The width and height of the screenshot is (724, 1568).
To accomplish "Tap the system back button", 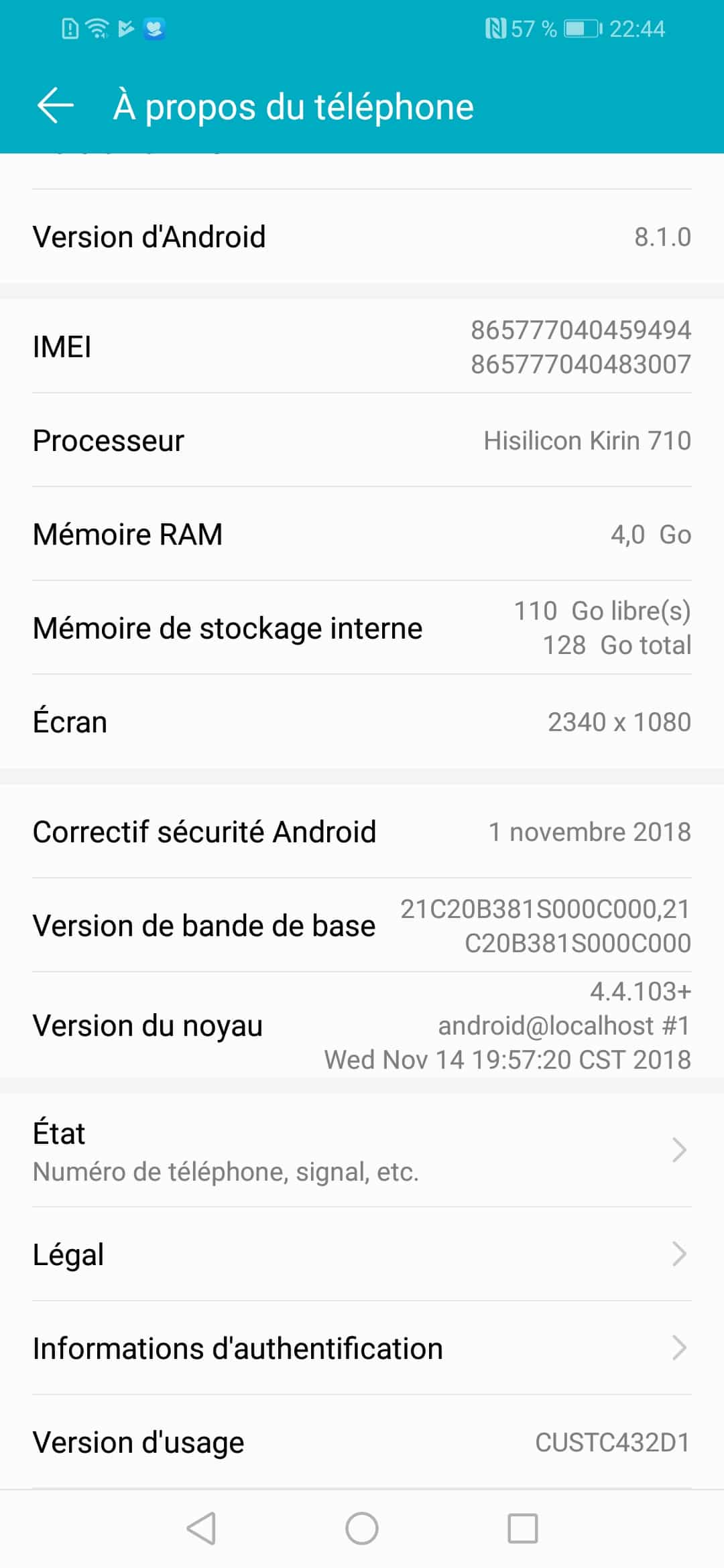I will [x=201, y=1528].
